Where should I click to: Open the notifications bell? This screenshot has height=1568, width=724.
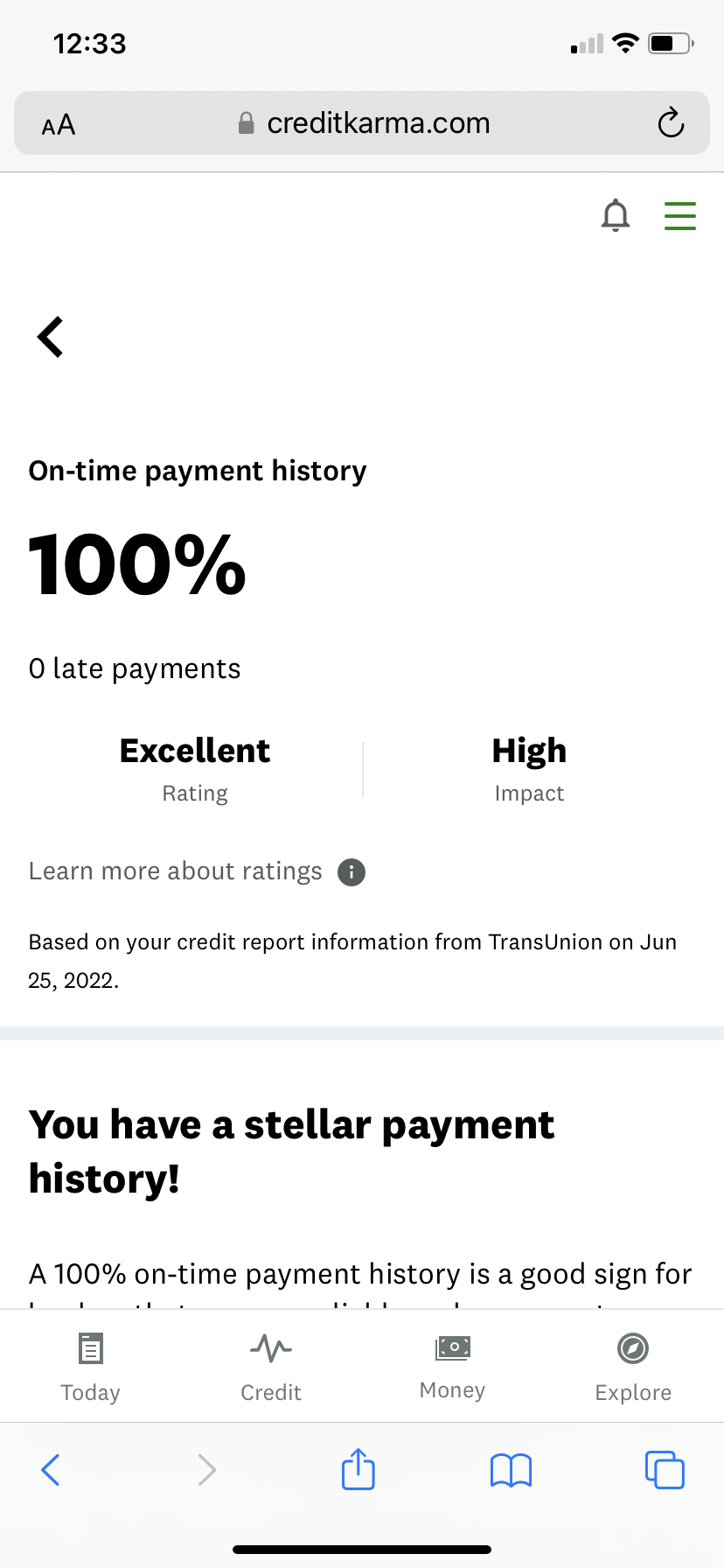616,215
